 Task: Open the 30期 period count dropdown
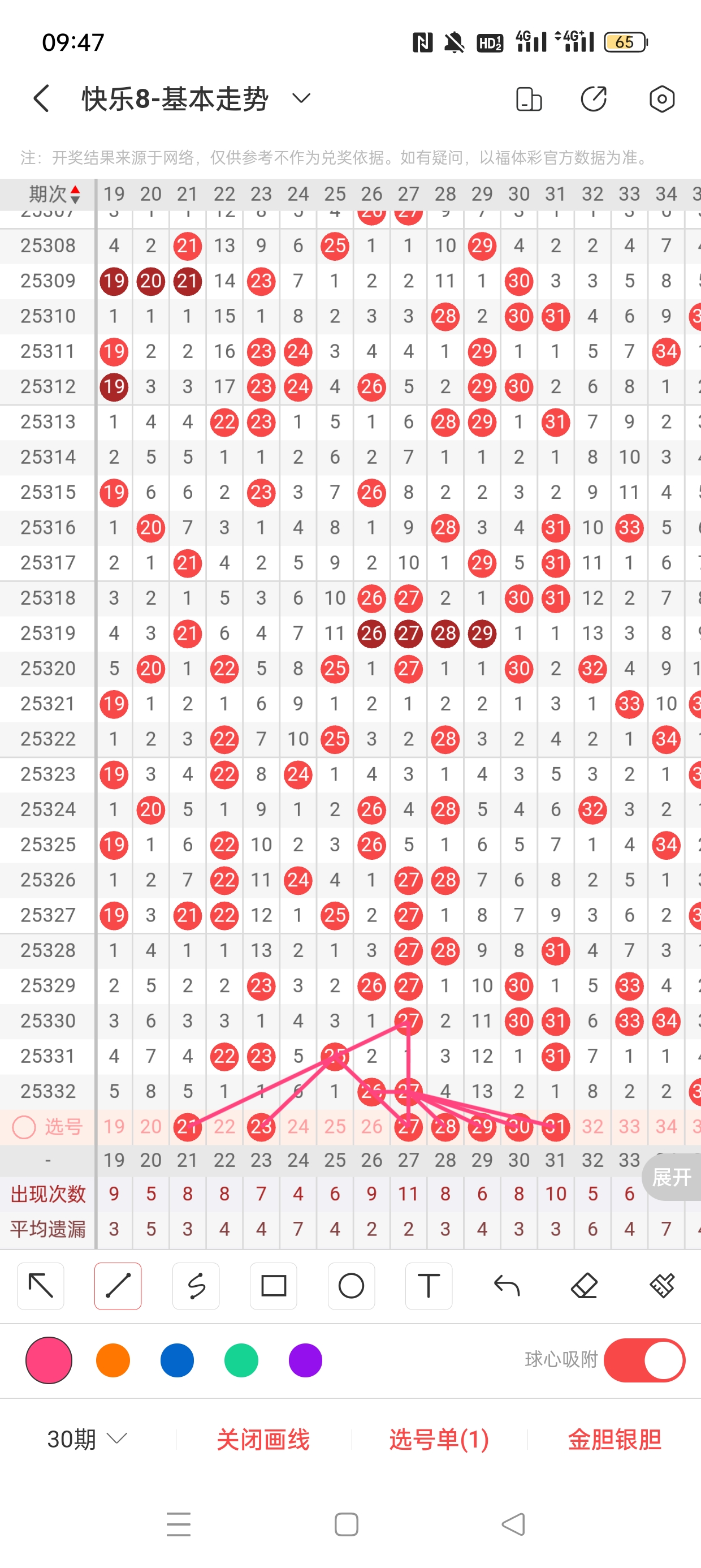point(87,1439)
